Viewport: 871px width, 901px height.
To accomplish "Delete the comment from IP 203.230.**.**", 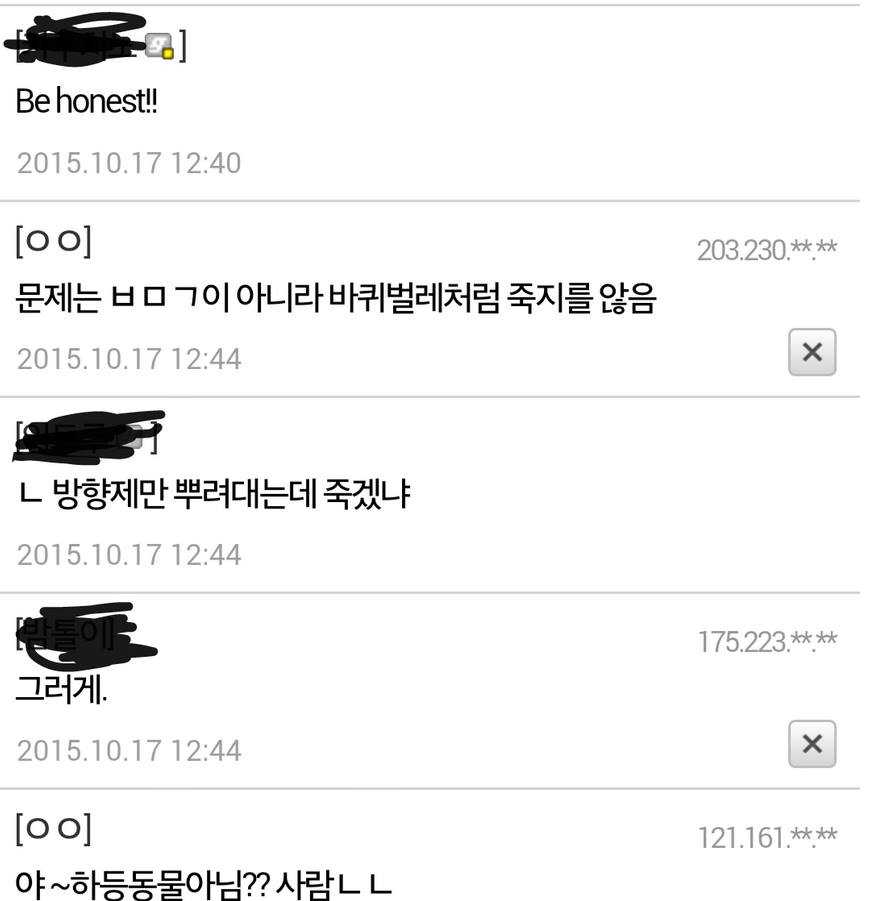I will pos(812,353).
